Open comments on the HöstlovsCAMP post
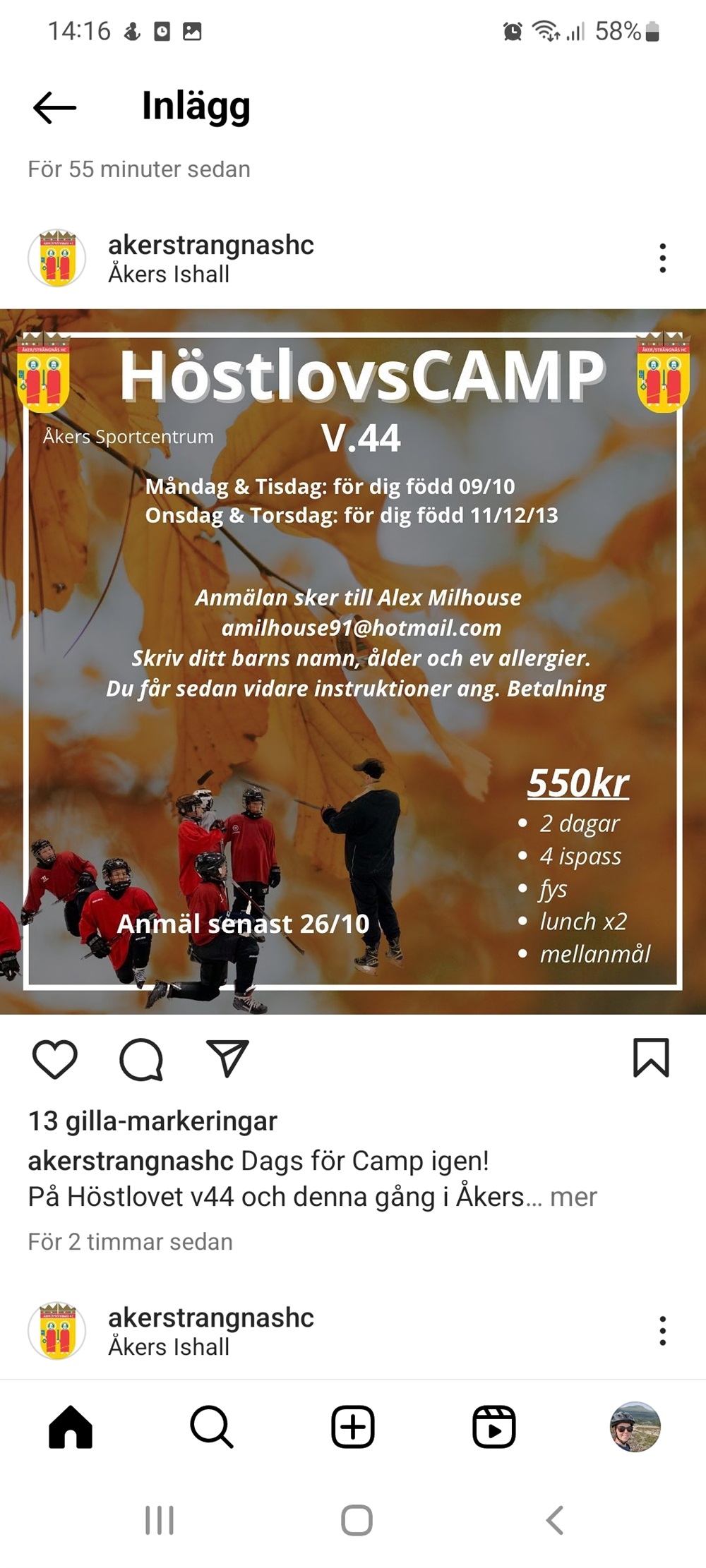The height and width of the screenshot is (1568, 706). [x=141, y=1059]
